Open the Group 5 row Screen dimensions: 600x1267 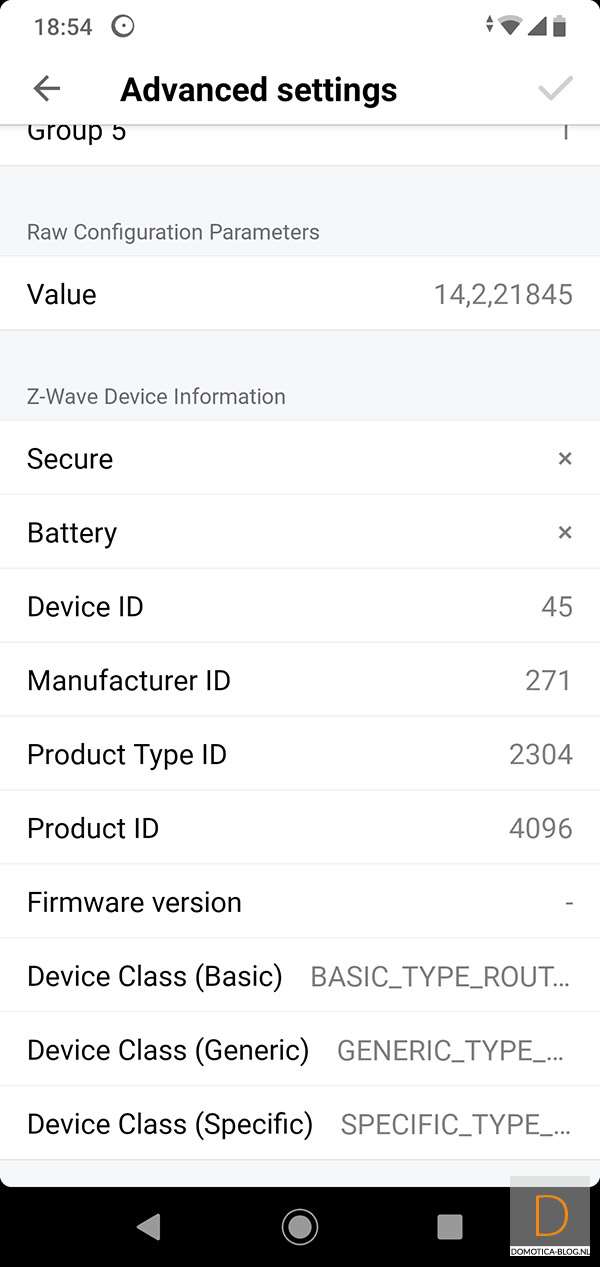[300, 140]
